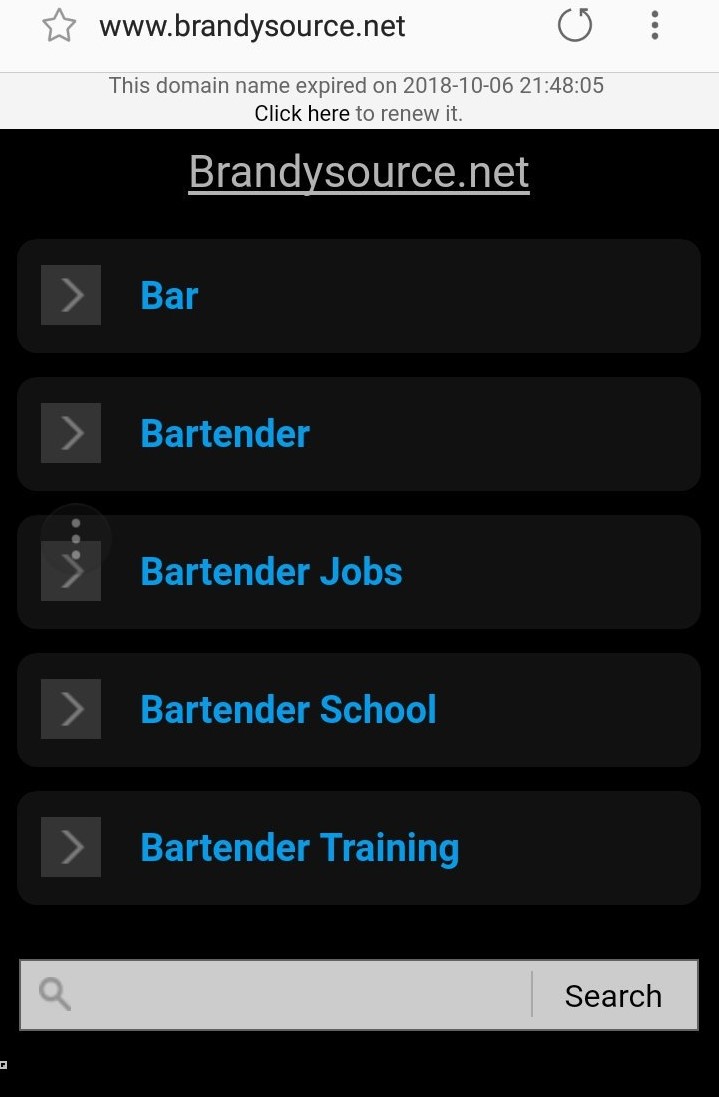Viewport: 719px width, 1097px height.
Task: Open the Bar category
Action: pos(170,296)
